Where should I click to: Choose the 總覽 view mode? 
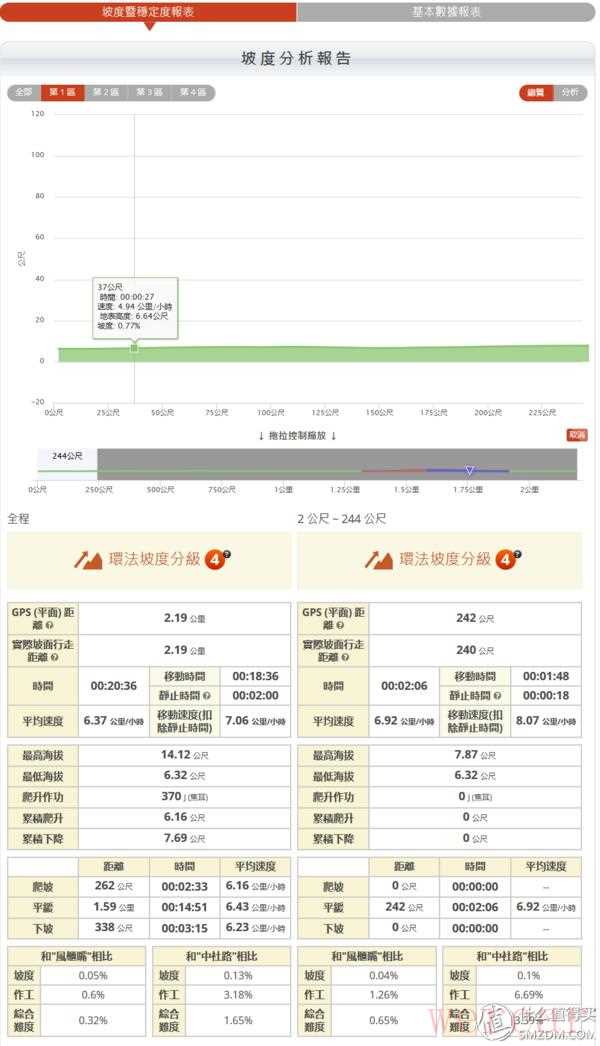(537, 92)
